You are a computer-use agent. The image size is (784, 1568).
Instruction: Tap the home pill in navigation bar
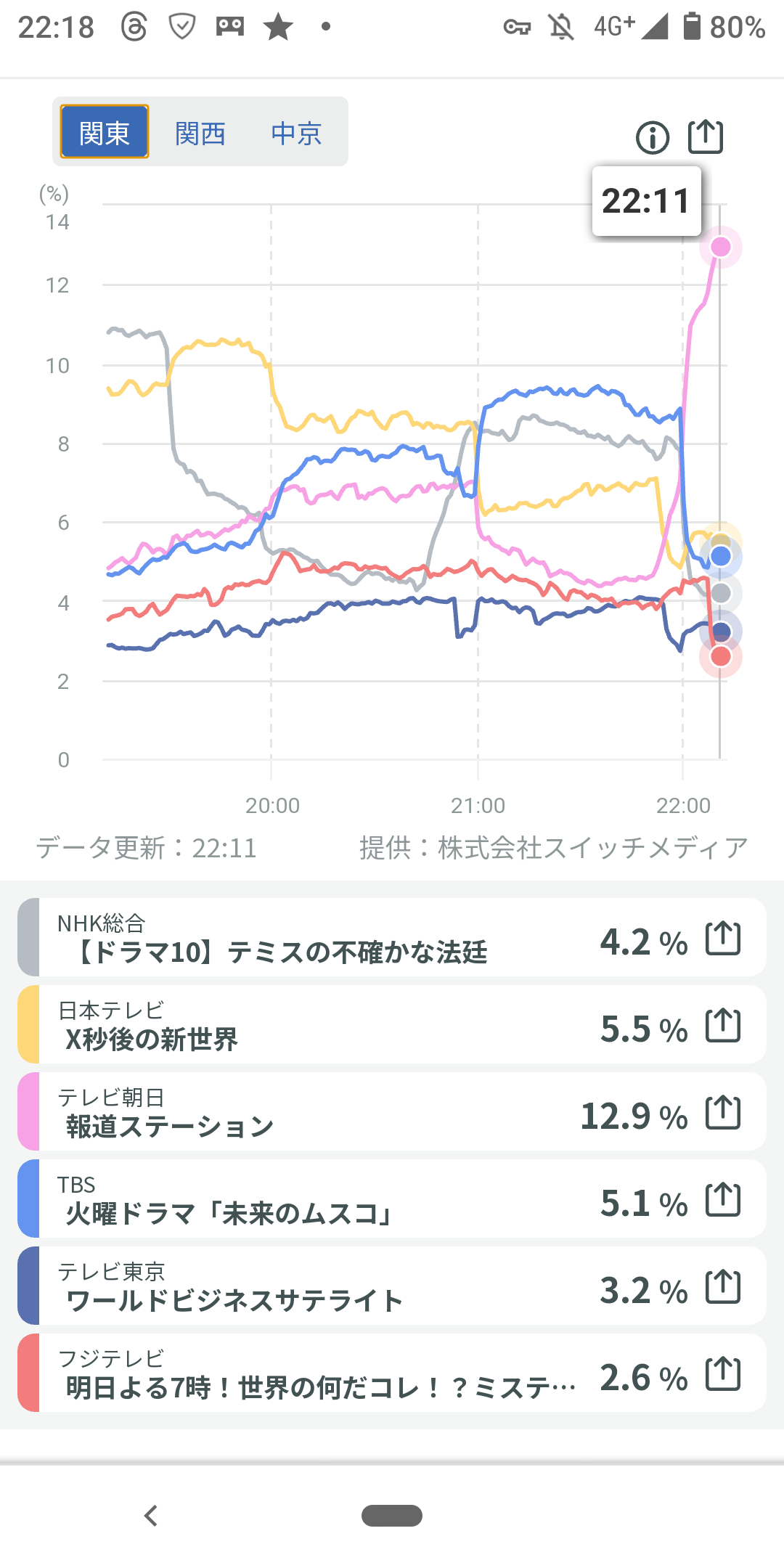pos(392,1516)
